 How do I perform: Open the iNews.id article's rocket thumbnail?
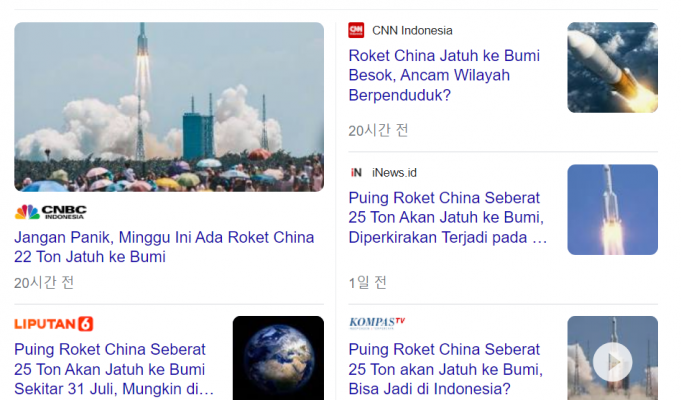pos(612,210)
